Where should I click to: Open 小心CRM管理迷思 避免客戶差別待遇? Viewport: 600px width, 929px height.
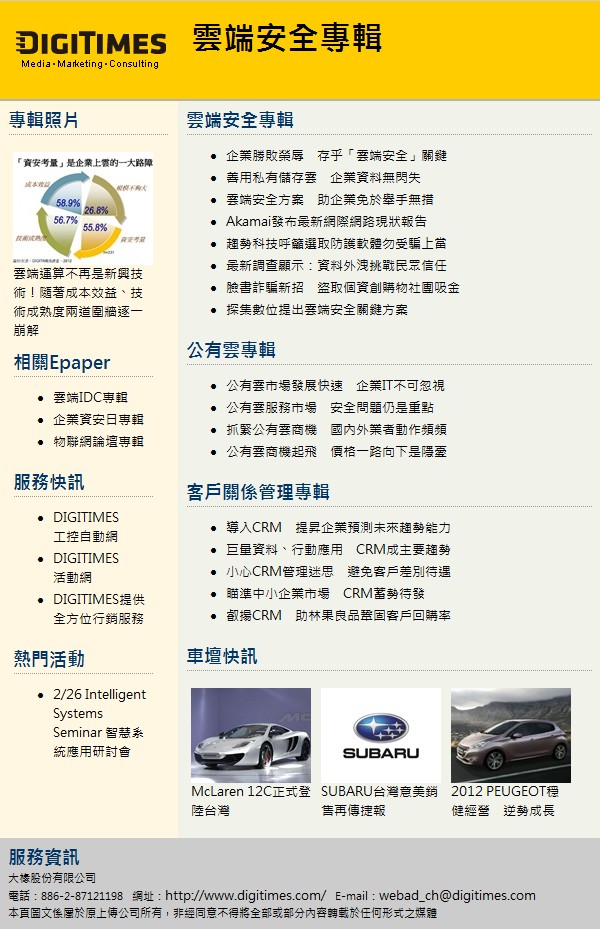(338, 572)
